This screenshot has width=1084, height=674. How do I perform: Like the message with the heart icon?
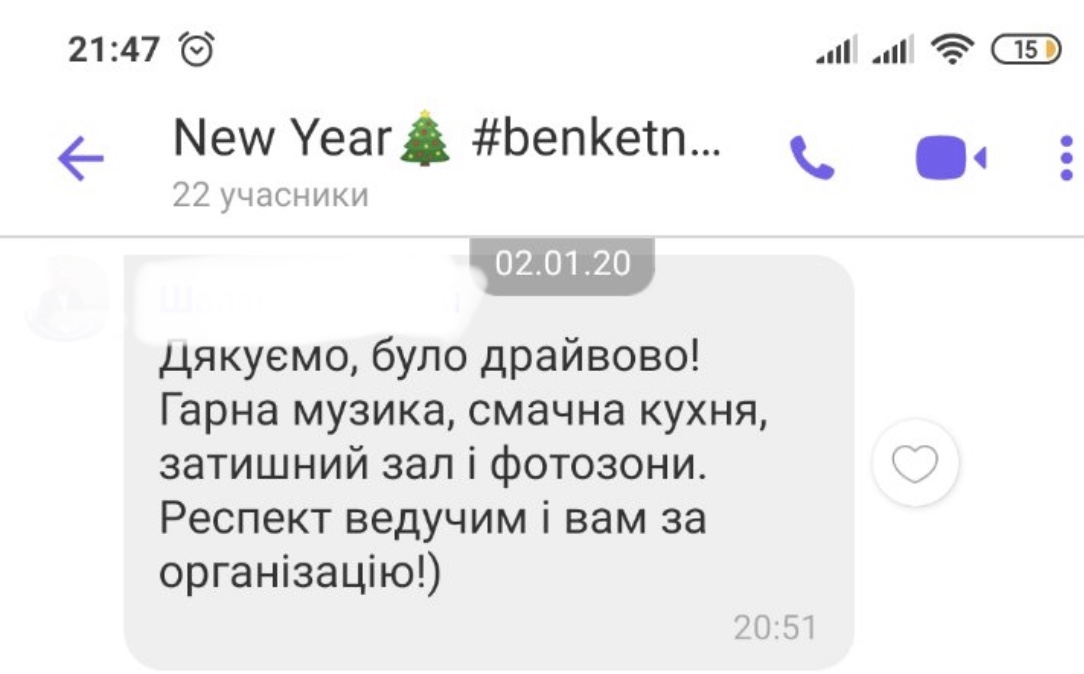coord(915,463)
